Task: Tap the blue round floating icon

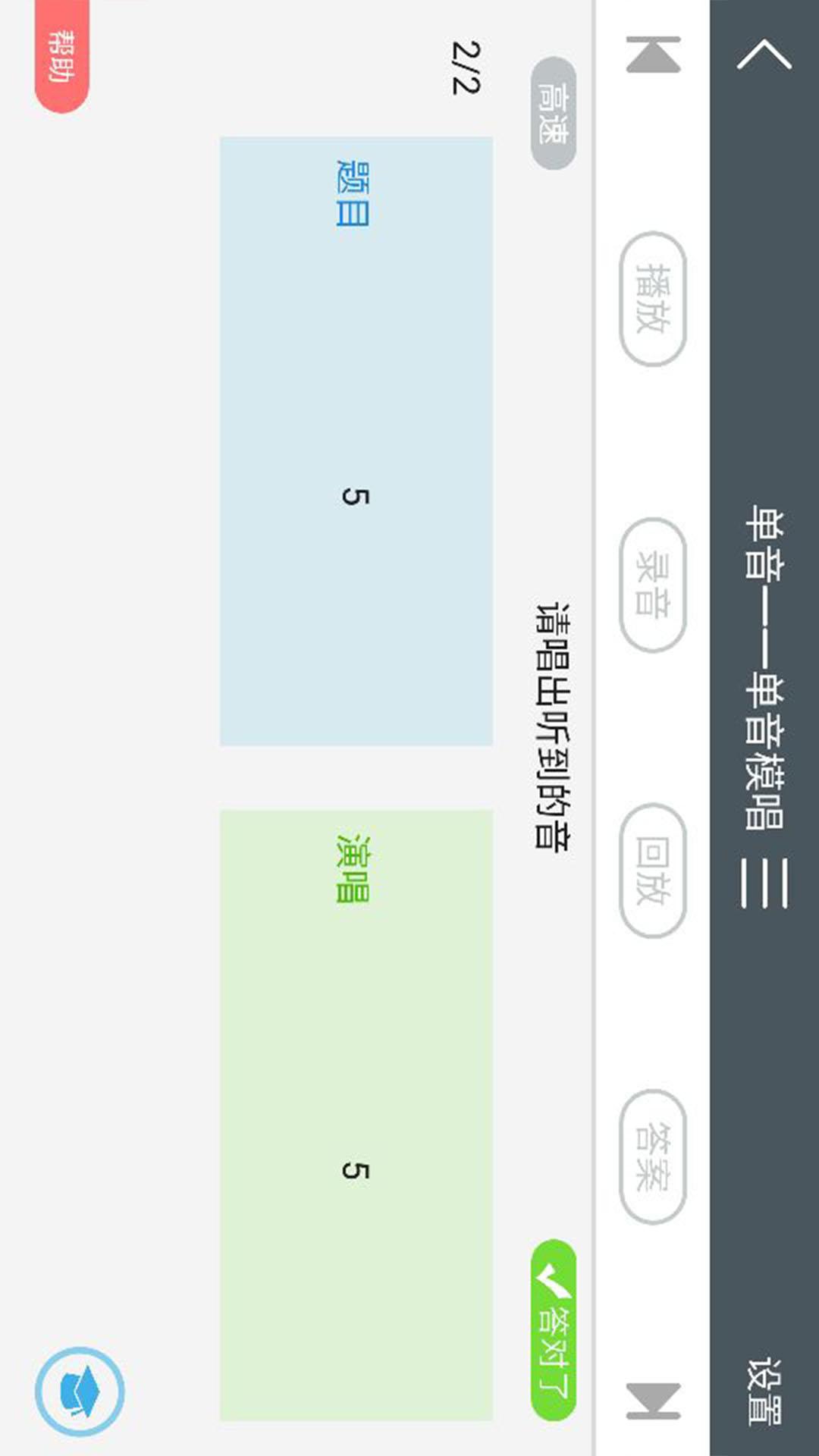Action: [80, 1392]
